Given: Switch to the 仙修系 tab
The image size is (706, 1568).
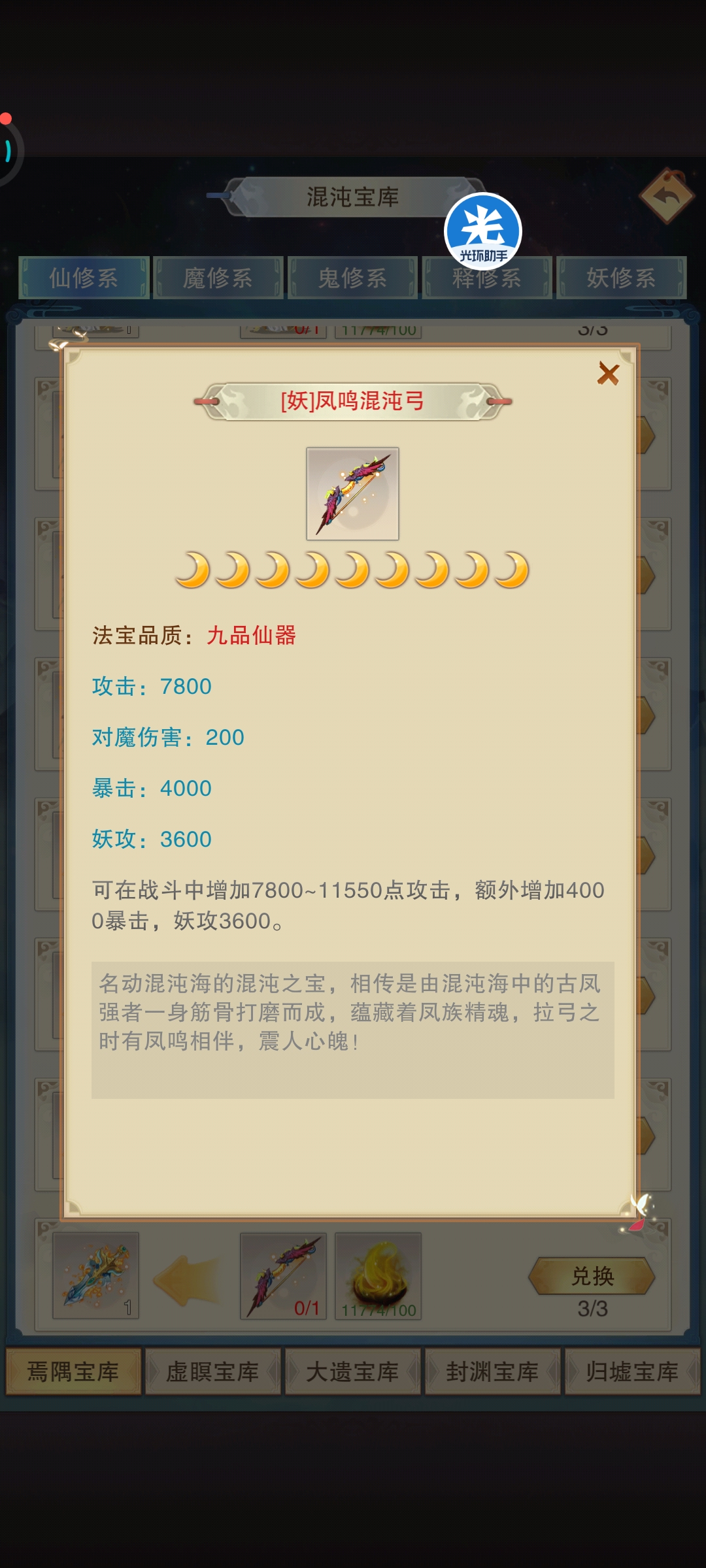Looking at the screenshot, I should point(84,278).
